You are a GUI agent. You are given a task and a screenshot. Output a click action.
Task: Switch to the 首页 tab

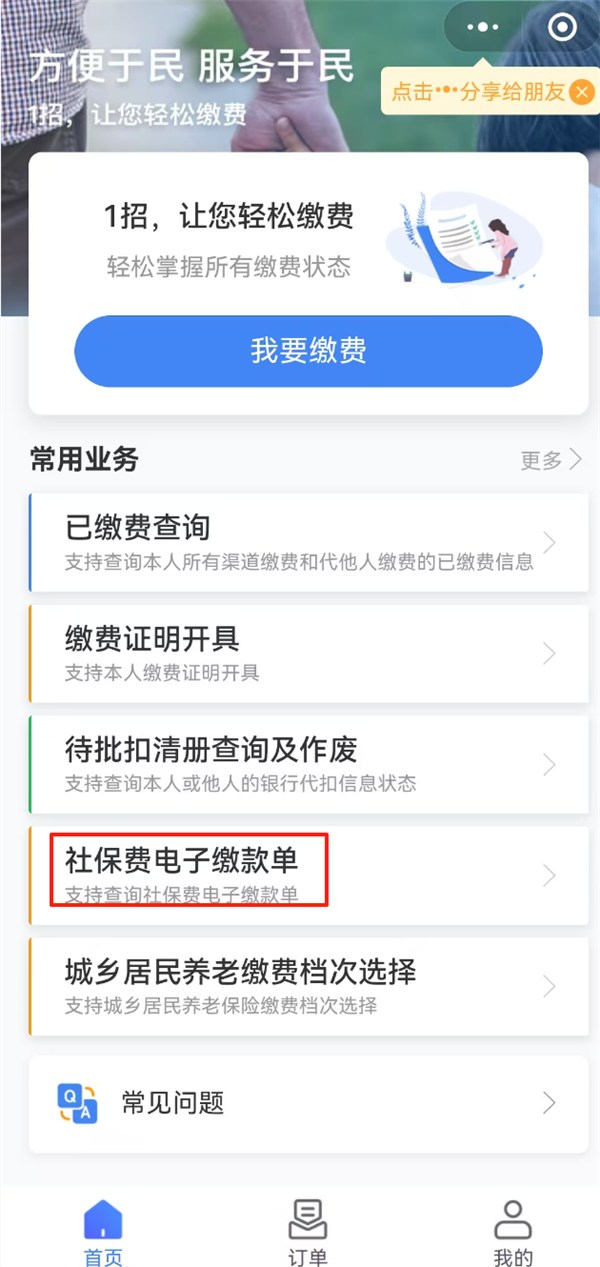click(x=103, y=1232)
